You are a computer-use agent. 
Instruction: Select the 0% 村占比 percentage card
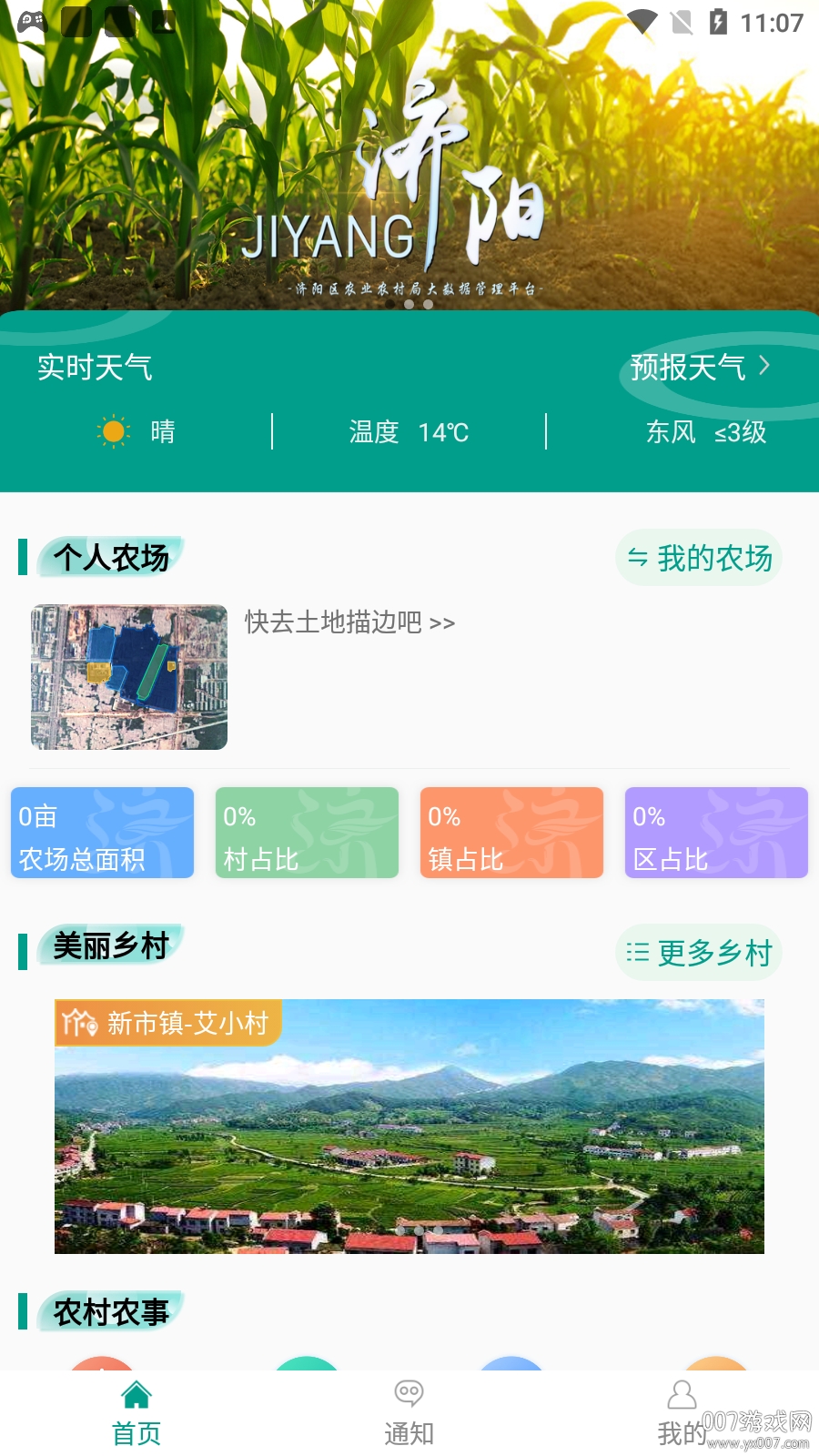307,833
